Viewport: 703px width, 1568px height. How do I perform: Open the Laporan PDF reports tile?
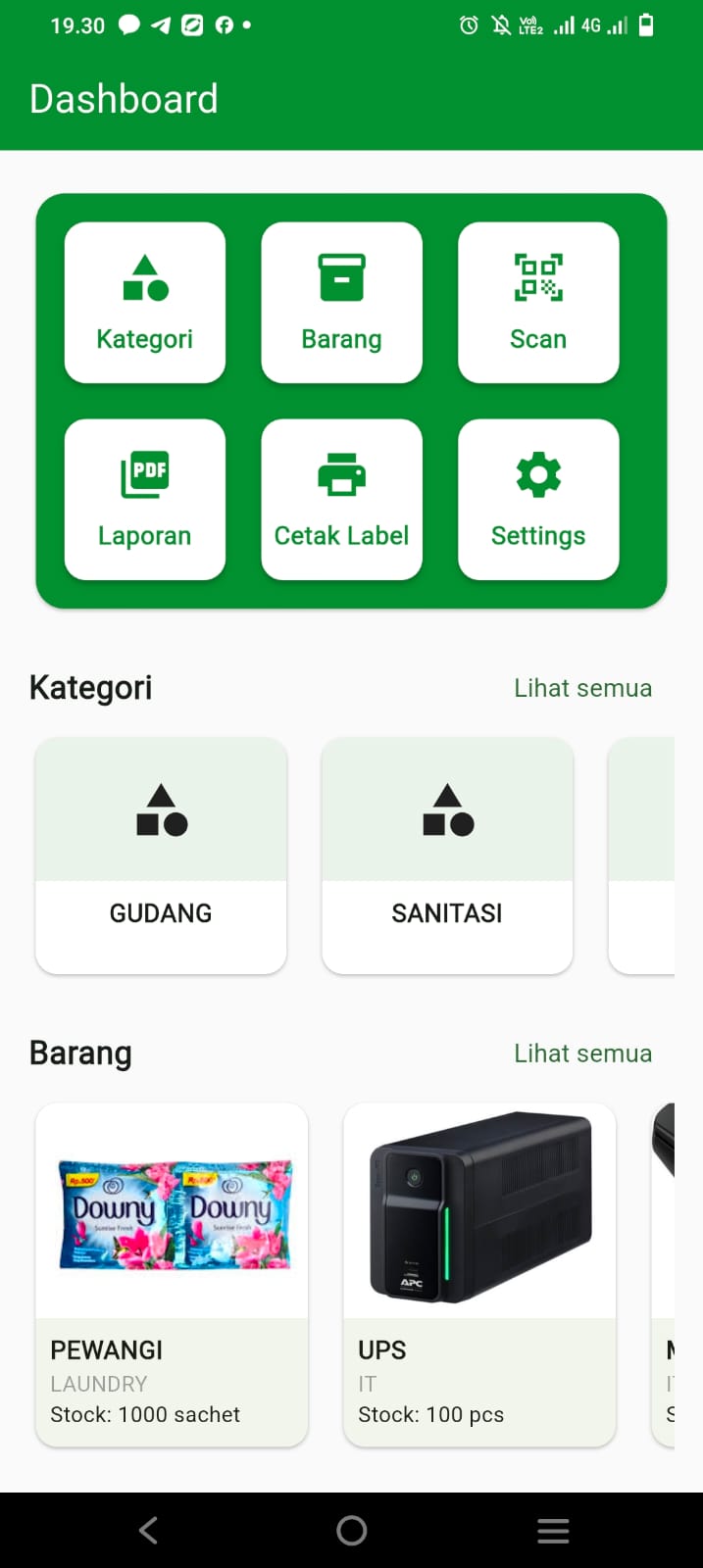pos(145,499)
